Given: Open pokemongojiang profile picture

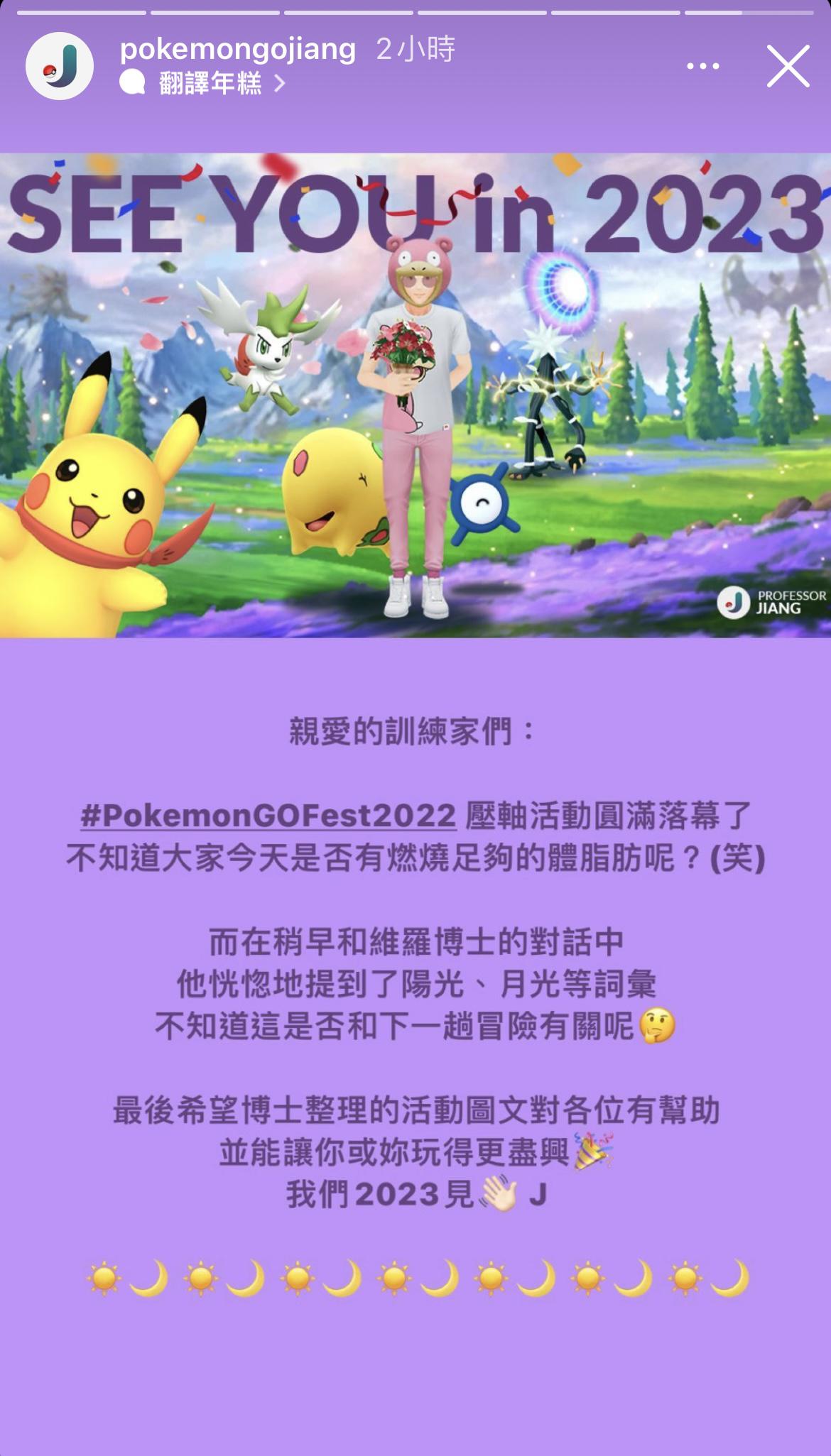Looking at the screenshot, I should click(60, 66).
